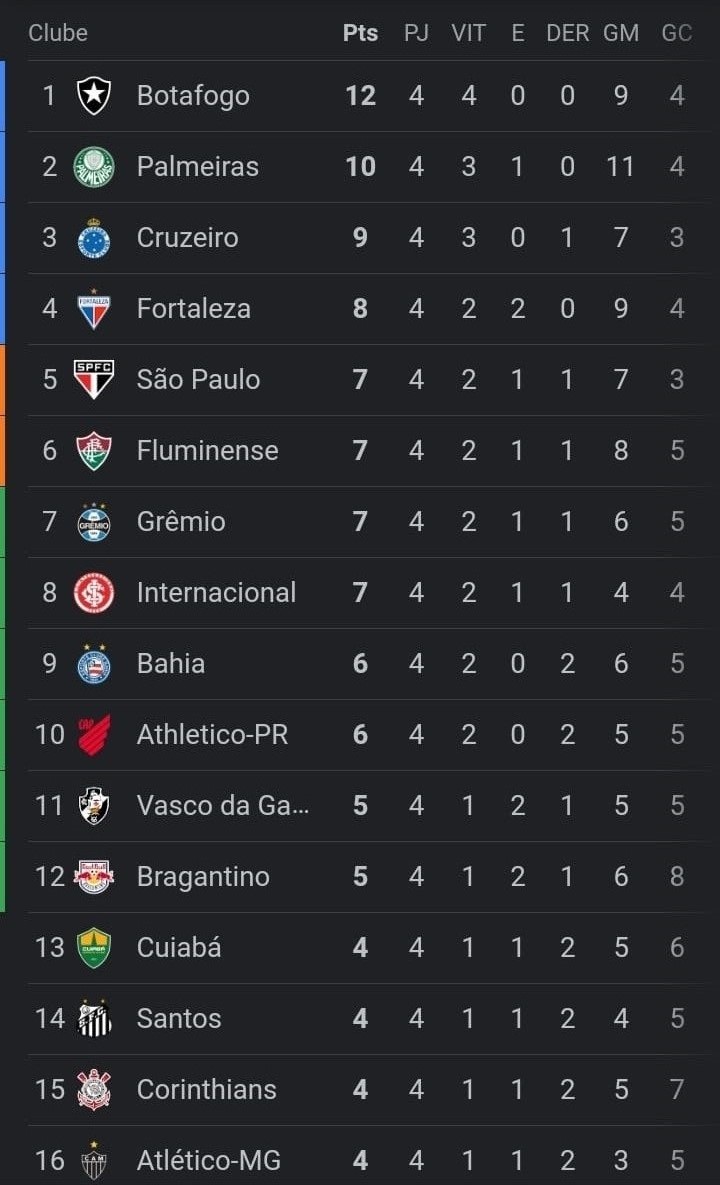The width and height of the screenshot is (720, 1185).
Task: View Corinthians team details
Action: tap(206, 1090)
